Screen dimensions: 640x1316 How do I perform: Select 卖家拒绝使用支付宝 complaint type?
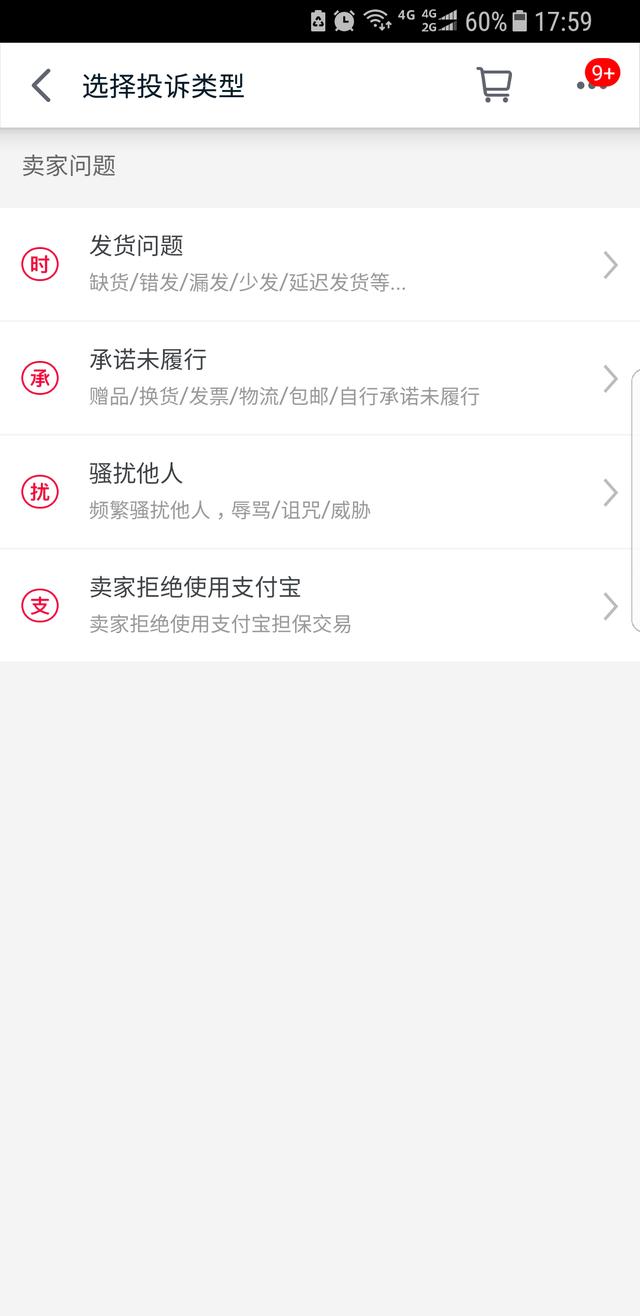[x=320, y=606]
